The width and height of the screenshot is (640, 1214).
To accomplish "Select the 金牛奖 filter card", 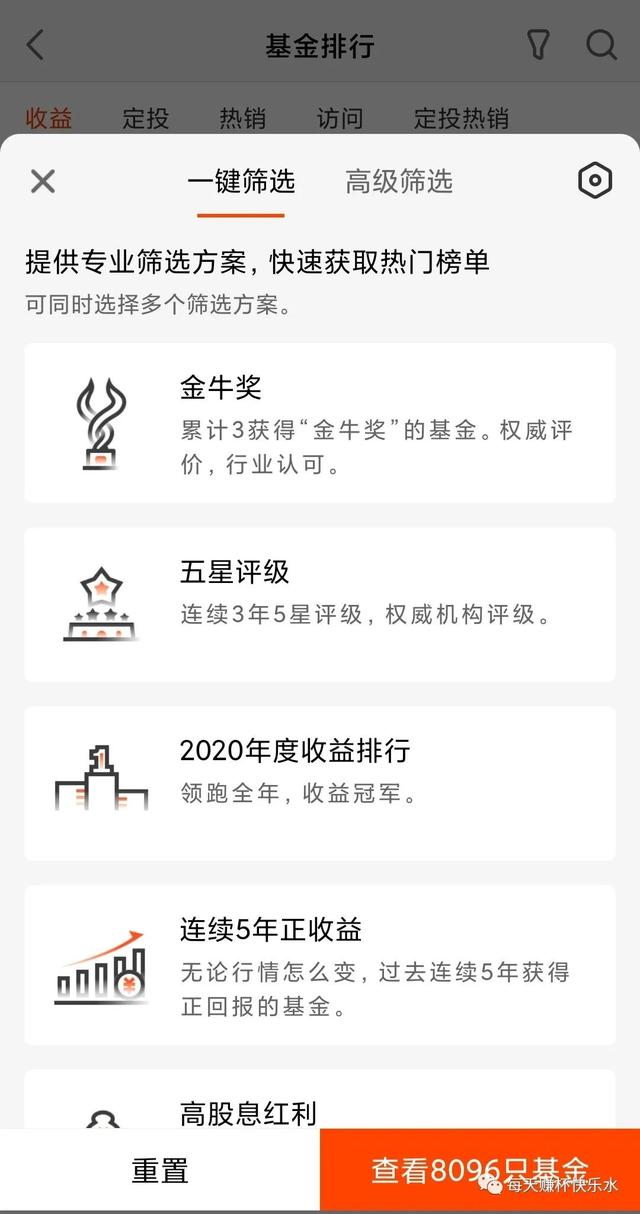I will (x=320, y=423).
